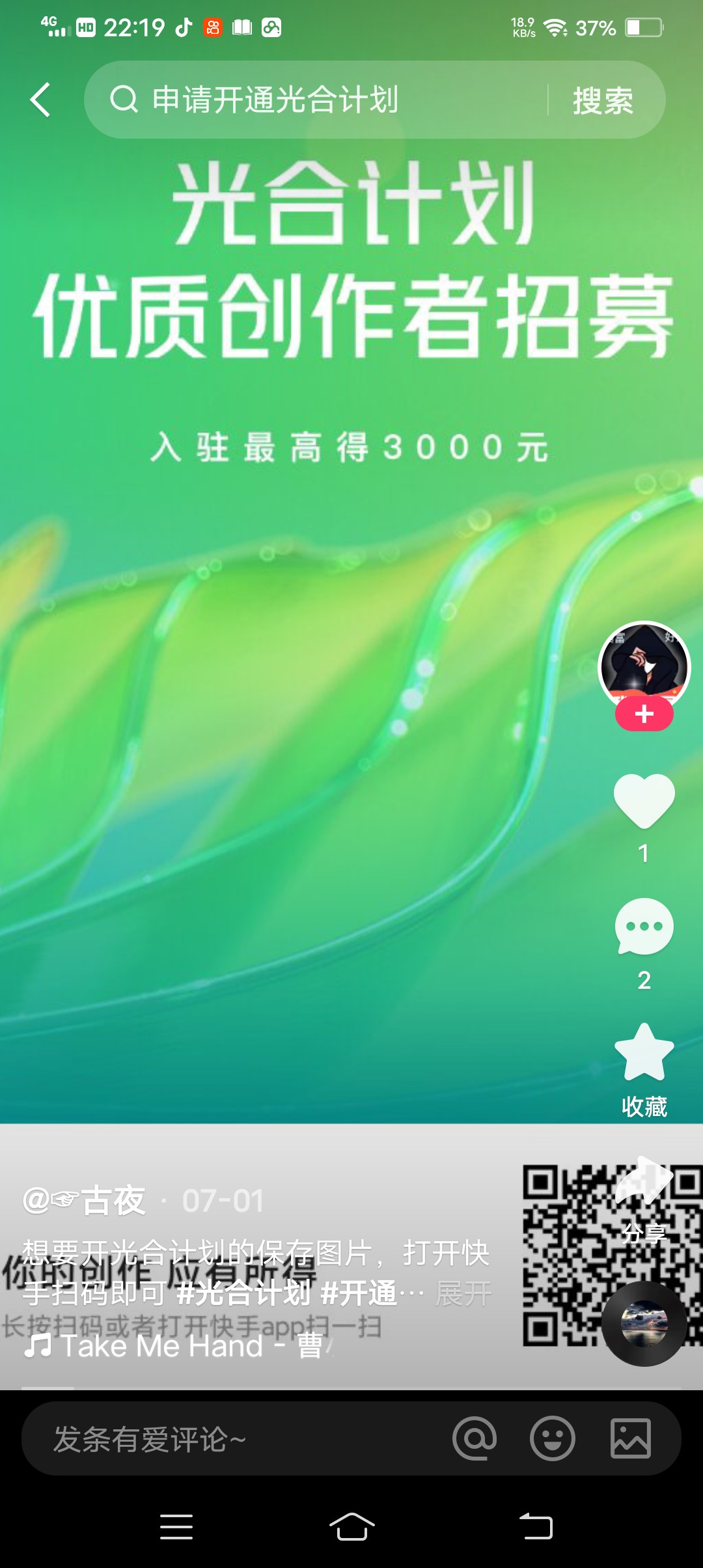This screenshot has height=1568, width=703.
Task: Attach an image to comment
Action: tap(631, 1438)
